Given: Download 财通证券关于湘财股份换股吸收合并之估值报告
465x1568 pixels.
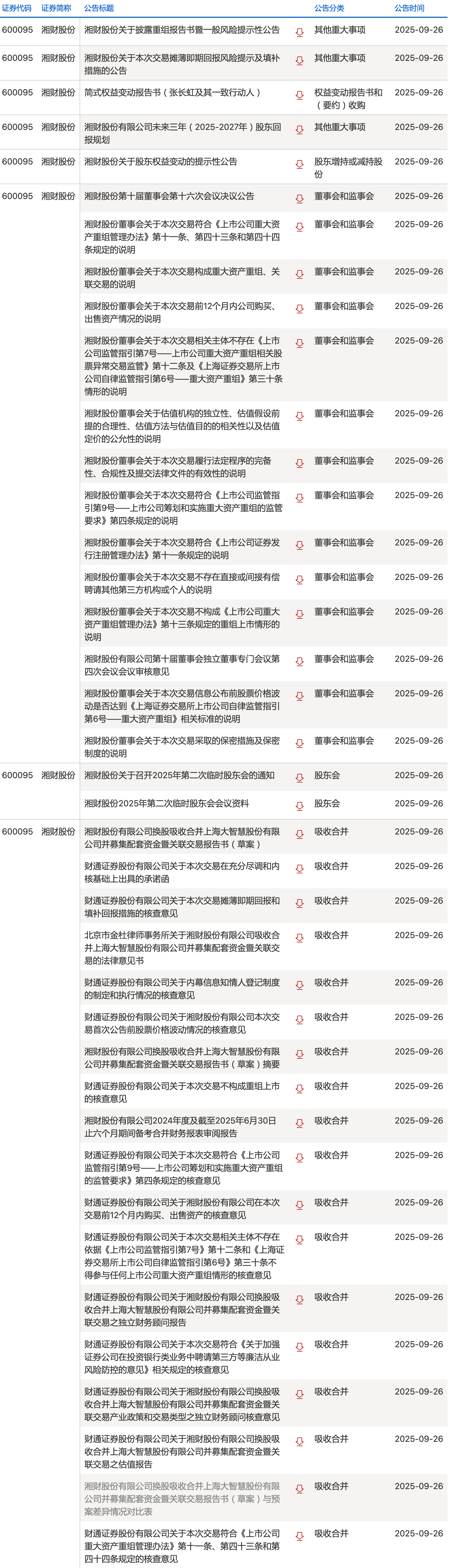Looking at the screenshot, I should pos(299,1441).
